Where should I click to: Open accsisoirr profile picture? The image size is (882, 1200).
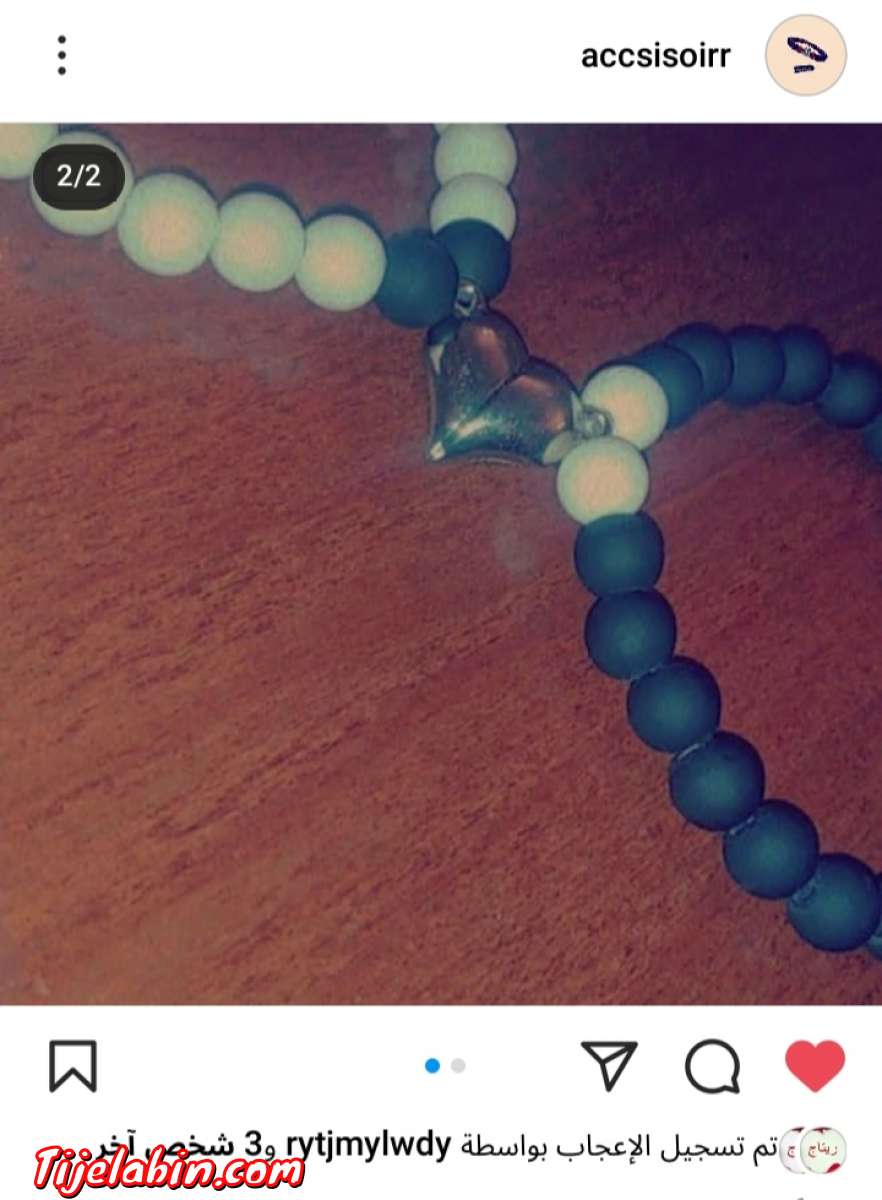[x=805, y=55]
